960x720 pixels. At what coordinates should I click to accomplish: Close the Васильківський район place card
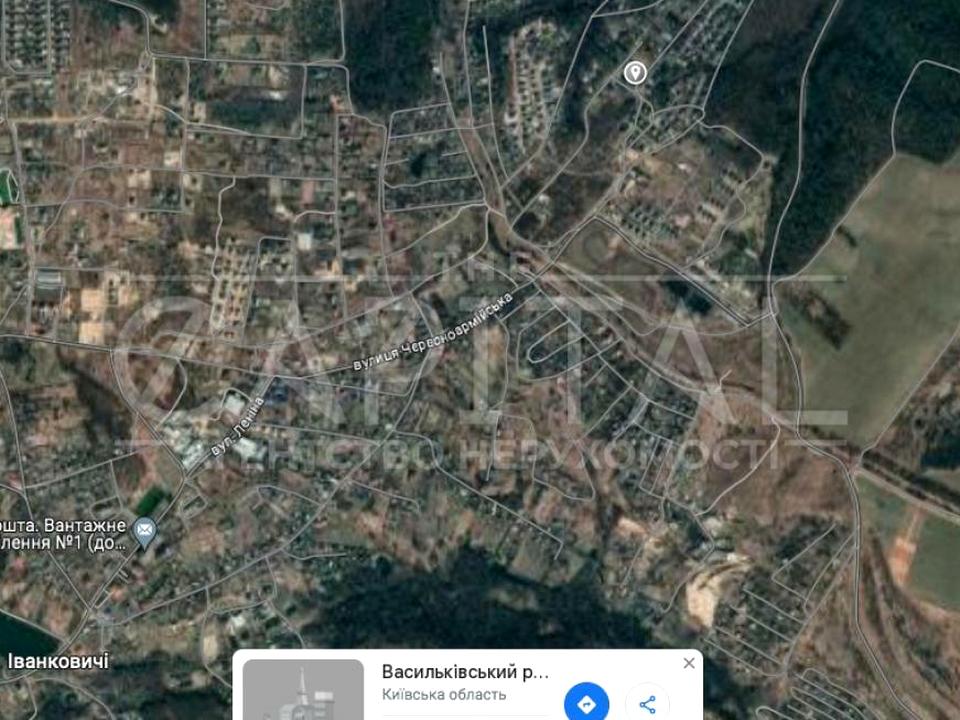(689, 663)
